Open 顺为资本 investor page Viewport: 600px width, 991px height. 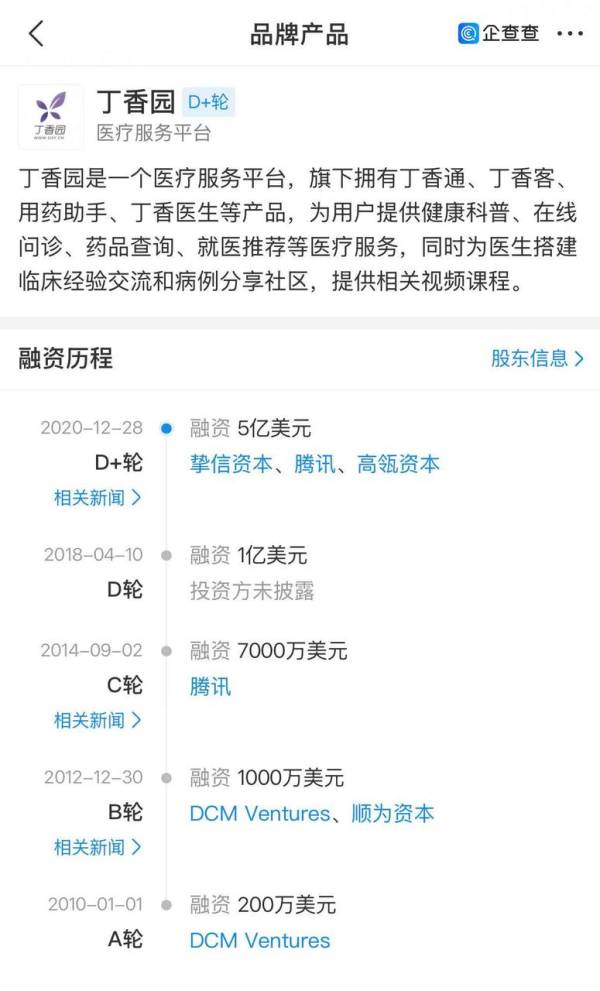(x=393, y=813)
